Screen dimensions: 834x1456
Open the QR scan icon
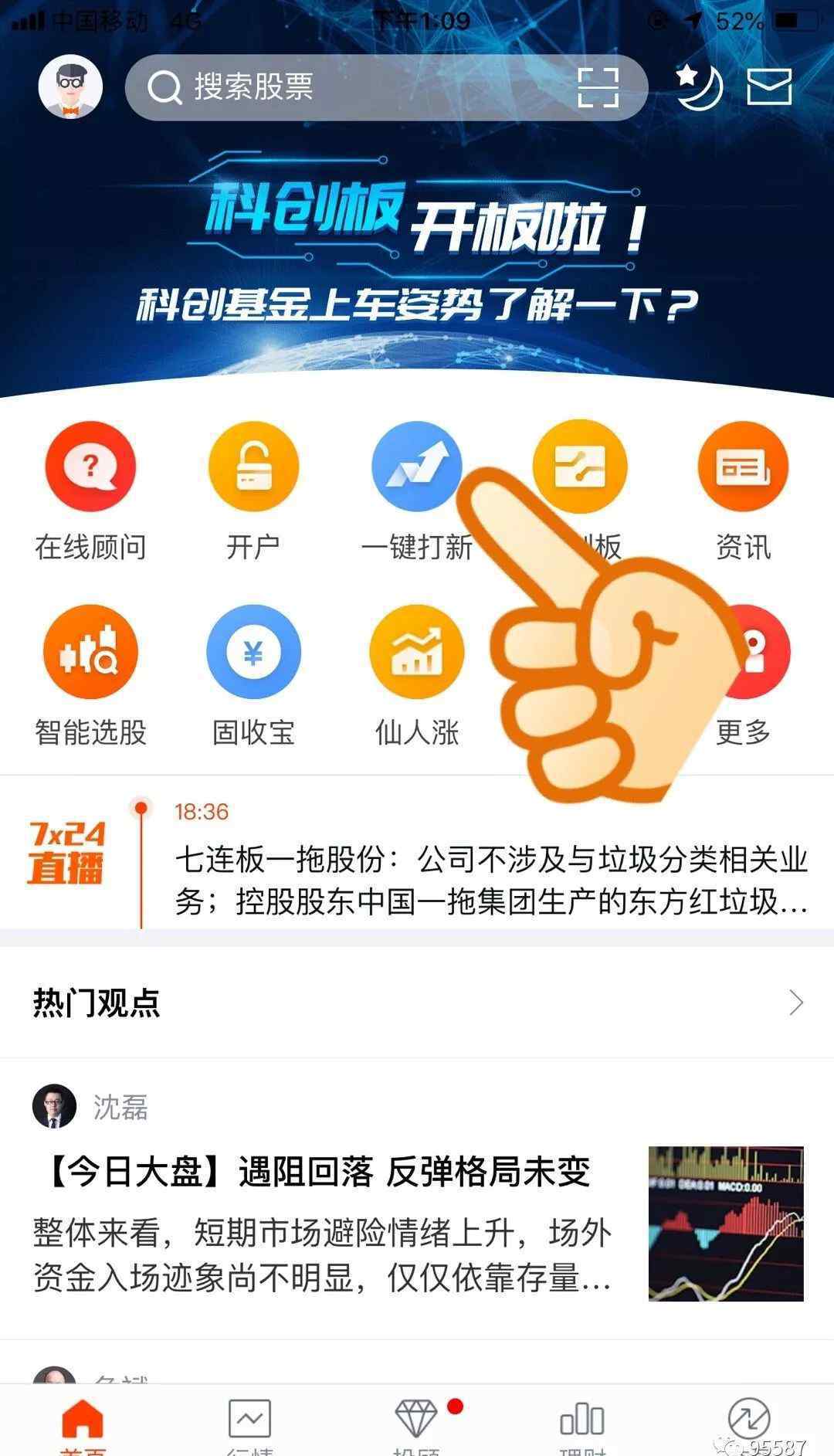[598, 87]
